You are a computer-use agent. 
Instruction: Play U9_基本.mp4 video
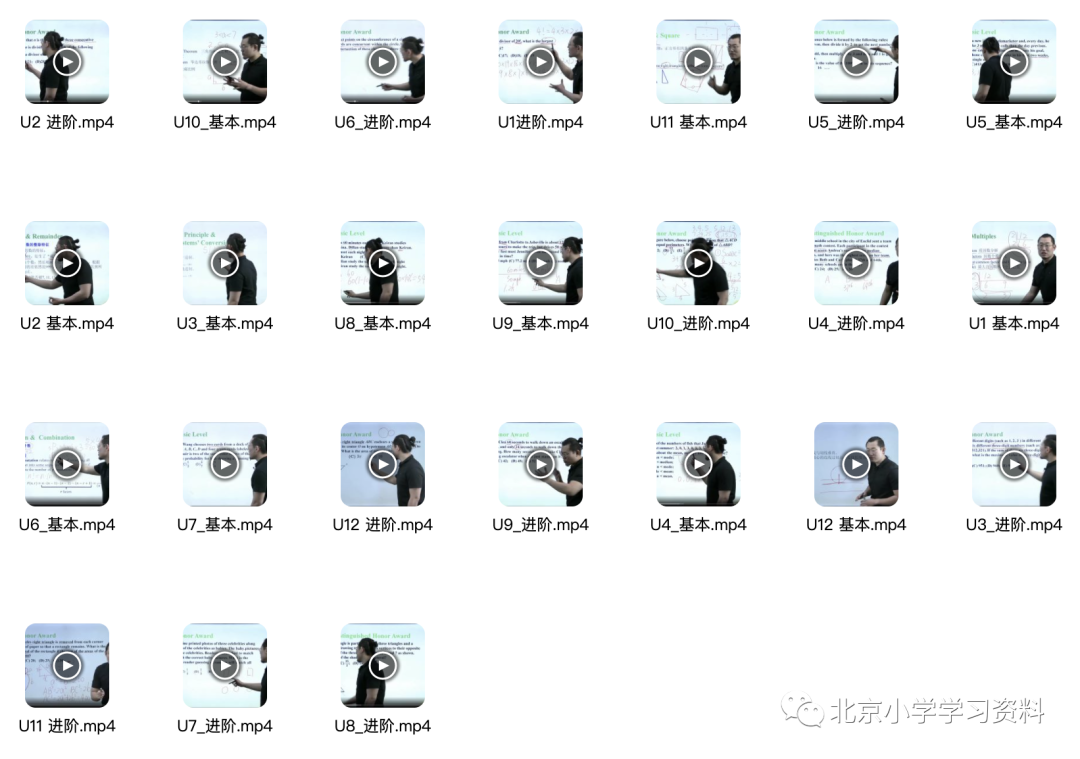pyautogui.click(x=541, y=263)
